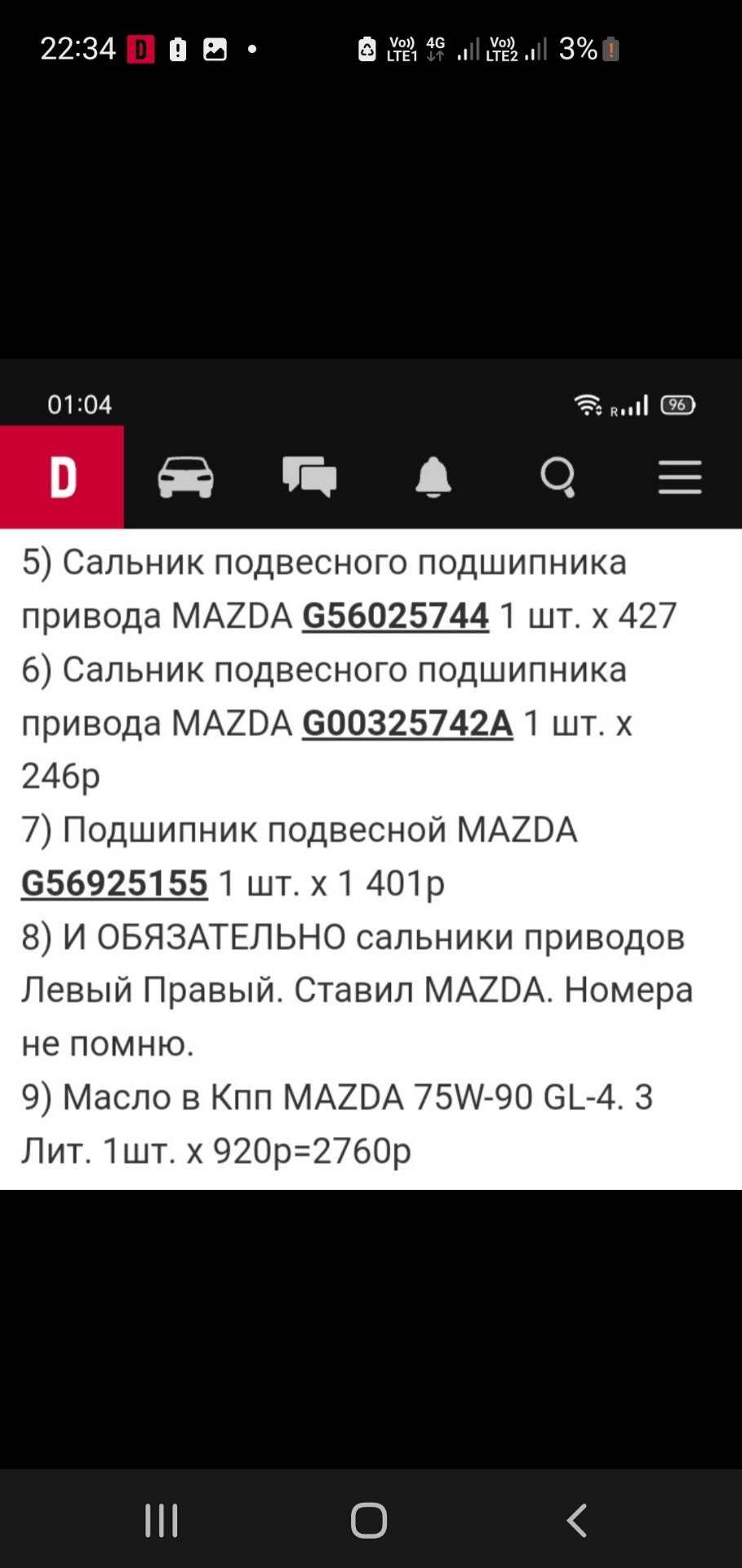Open part number link G56925155
Screen dimensions: 742x1568
(x=114, y=883)
